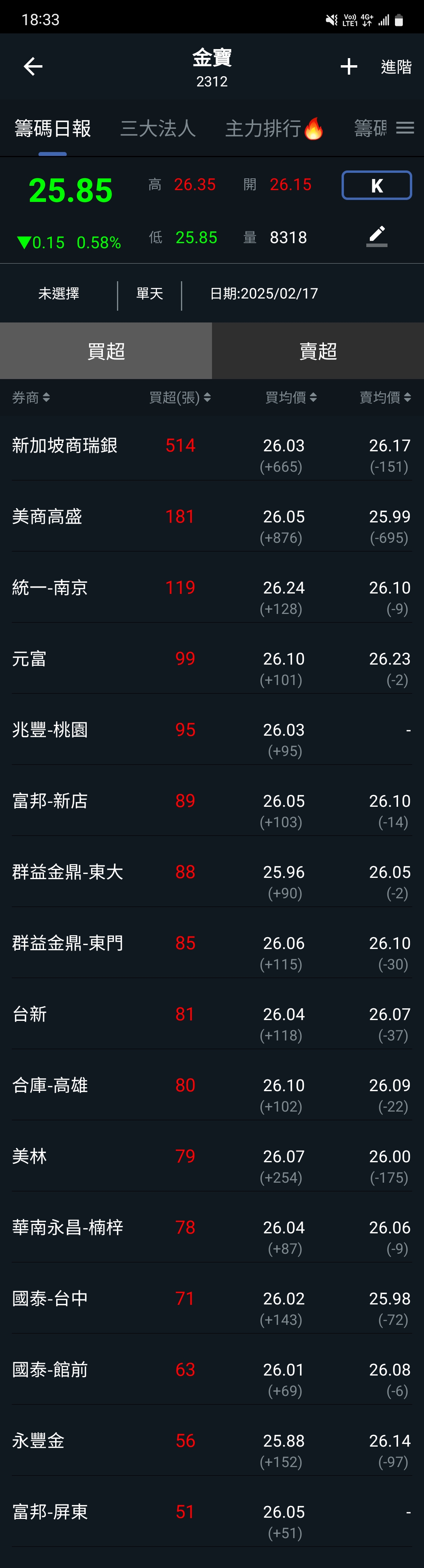This screenshot has width=424, height=1568.
Task: Switch to the 賣超 segment
Action: 318,351
